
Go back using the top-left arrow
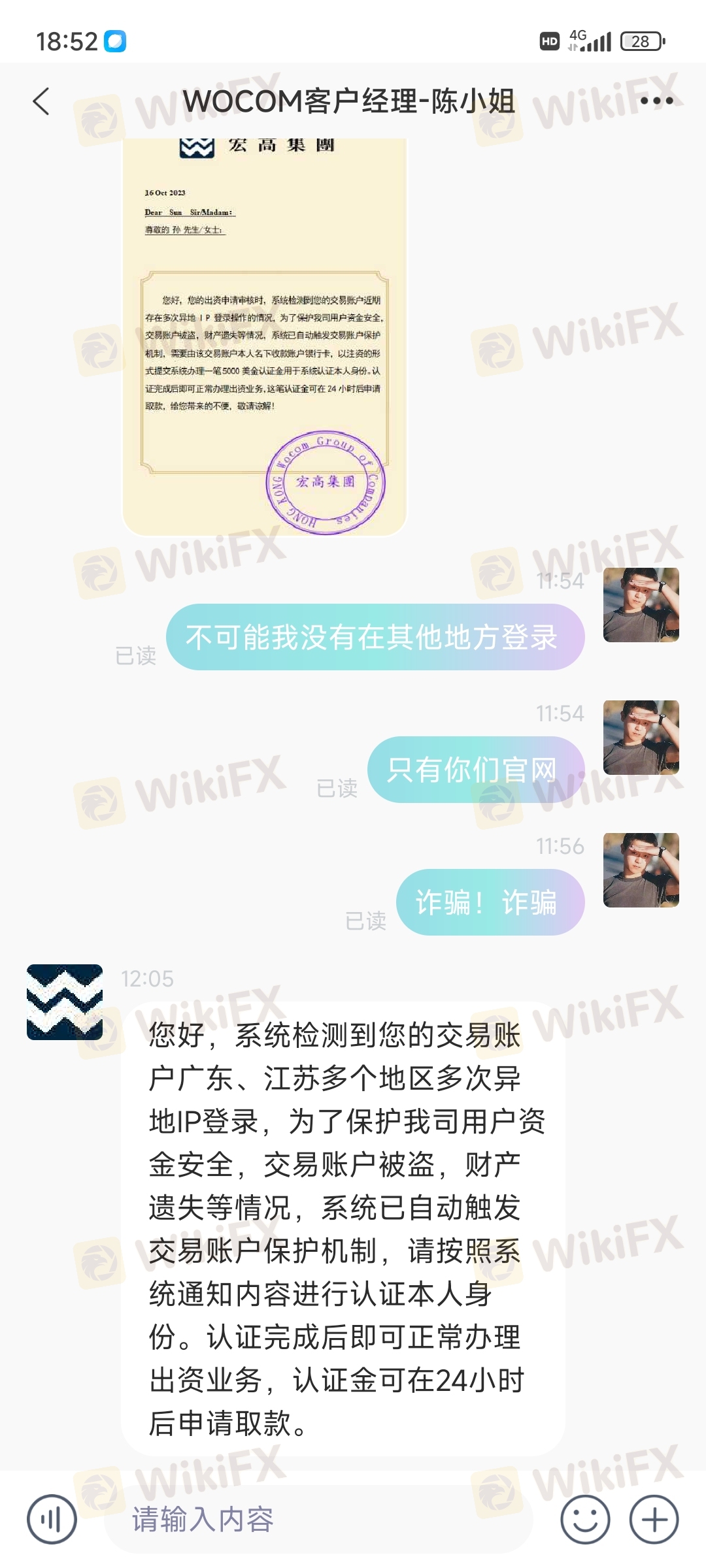click(41, 101)
